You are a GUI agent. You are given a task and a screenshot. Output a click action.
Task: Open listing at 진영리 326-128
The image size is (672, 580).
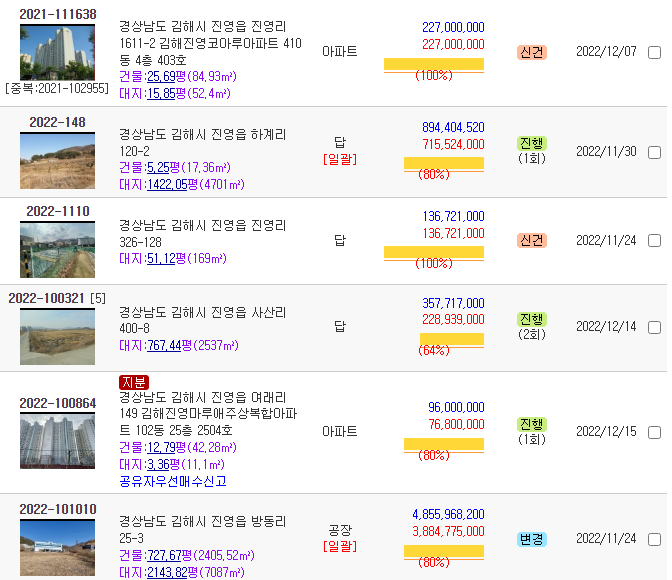pyautogui.click(x=202, y=233)
